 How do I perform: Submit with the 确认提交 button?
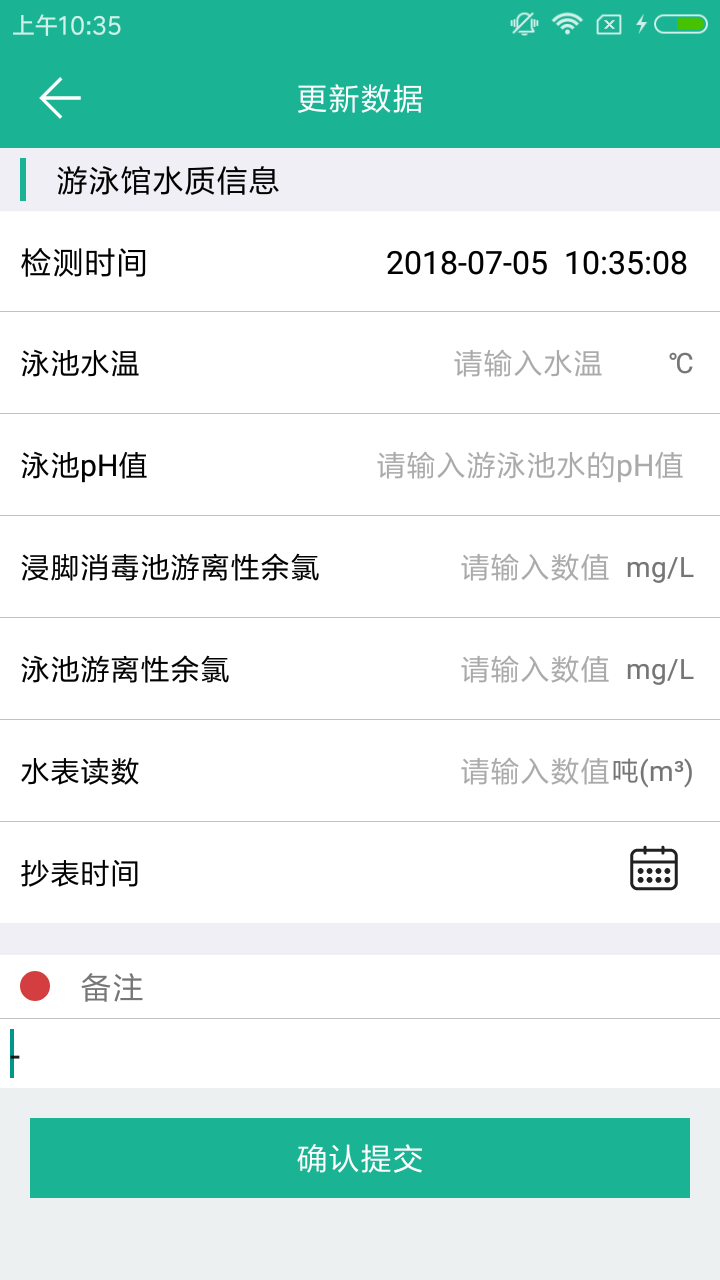point(360,1158)
